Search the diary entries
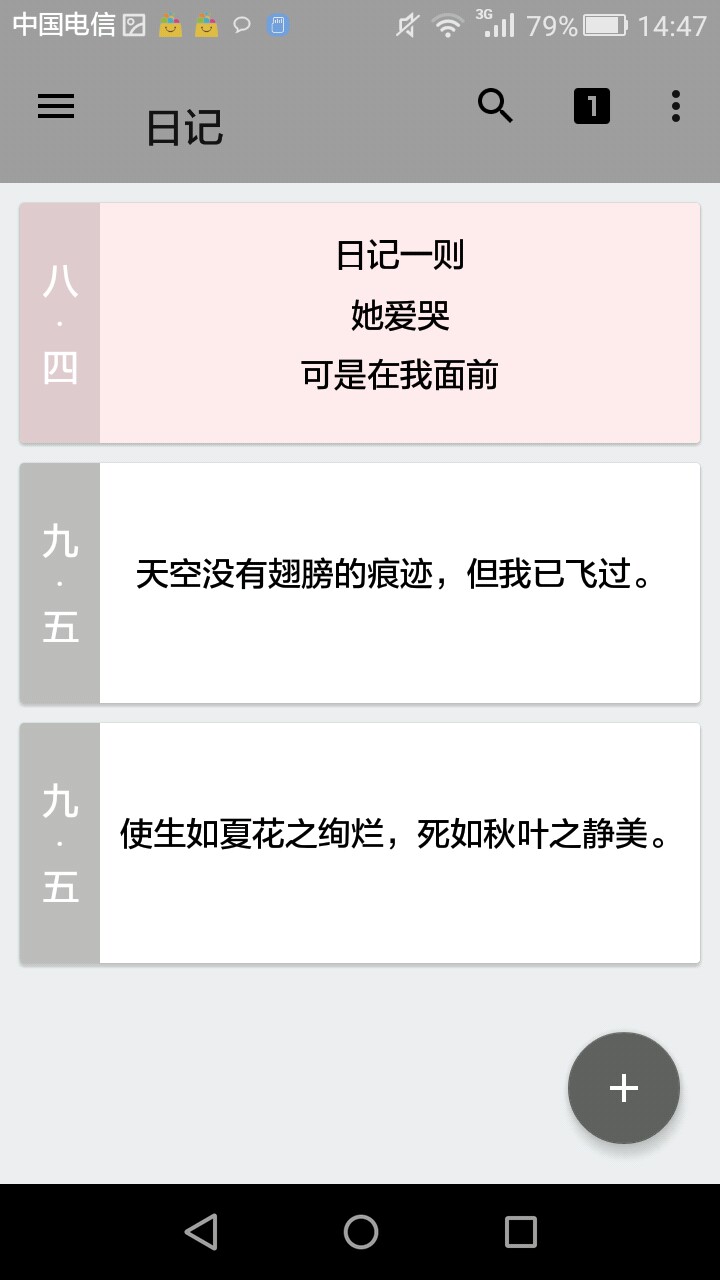Viewport: 720px width, 1280px height. point(495,105)
